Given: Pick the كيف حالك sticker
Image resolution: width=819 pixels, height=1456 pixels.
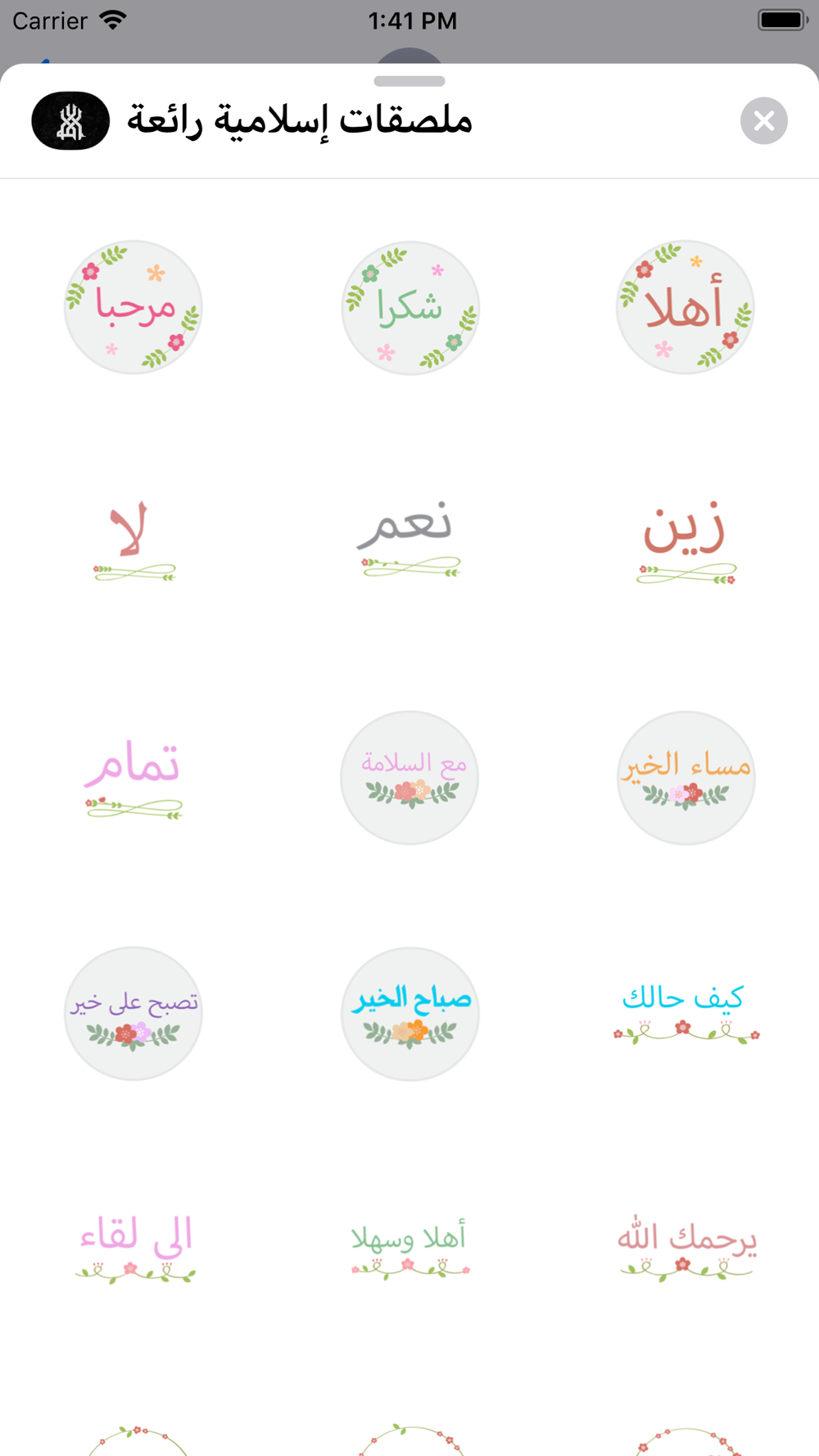Looking at the screenshot, I should click(686, 1014).
